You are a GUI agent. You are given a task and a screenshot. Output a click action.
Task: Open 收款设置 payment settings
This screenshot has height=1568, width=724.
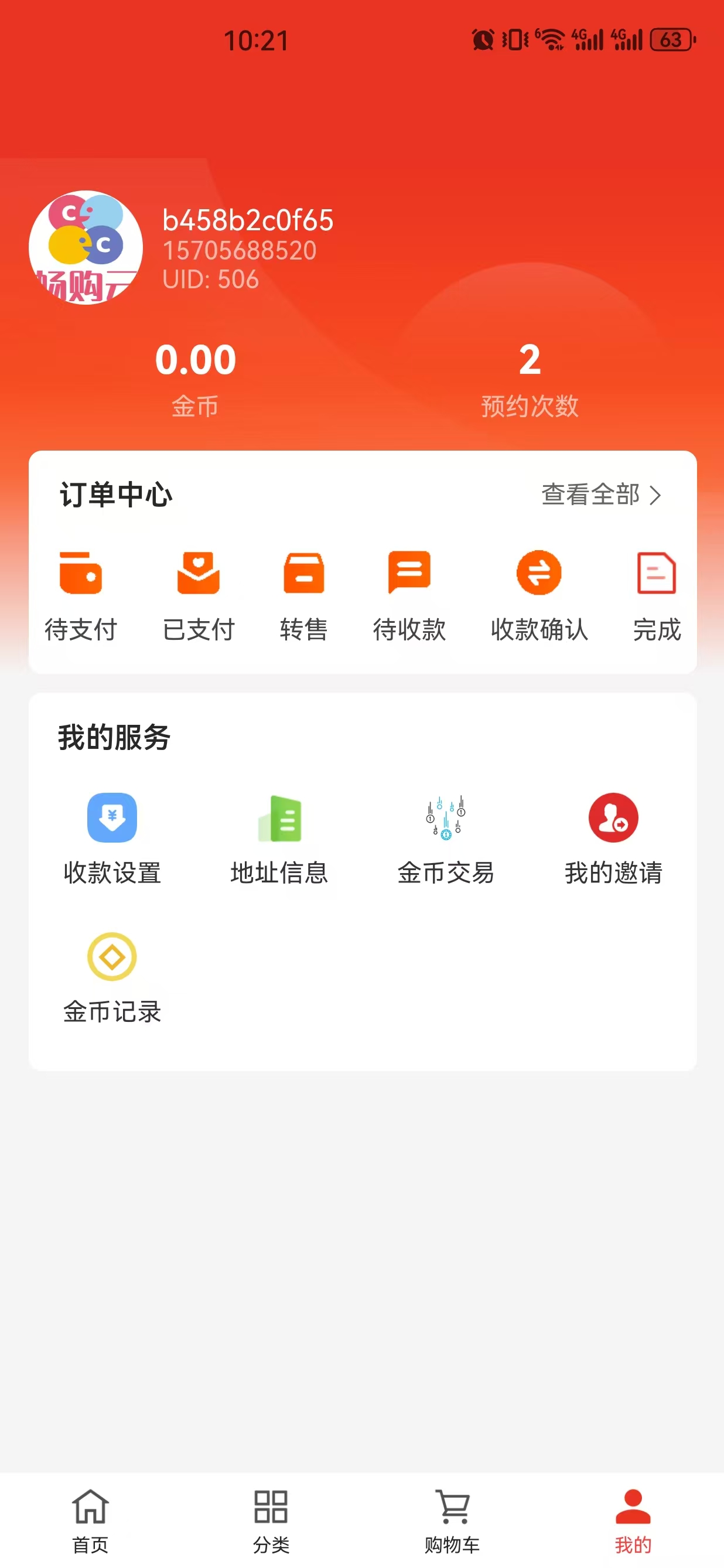click(112, 837)
